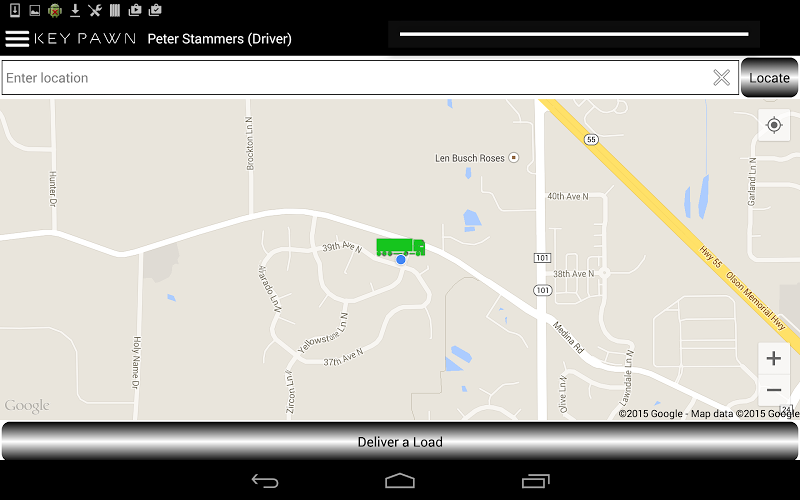Zoom in on the map
This screenshot has width=800, height=500.
click(773, 358)
